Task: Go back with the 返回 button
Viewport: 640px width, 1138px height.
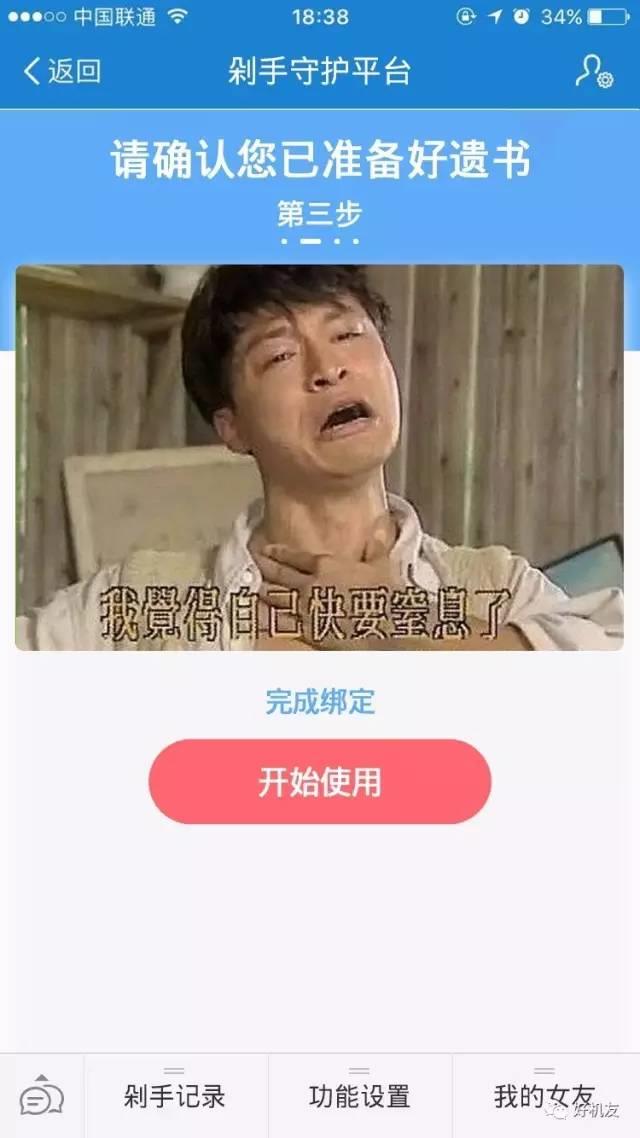Action: 62,71
